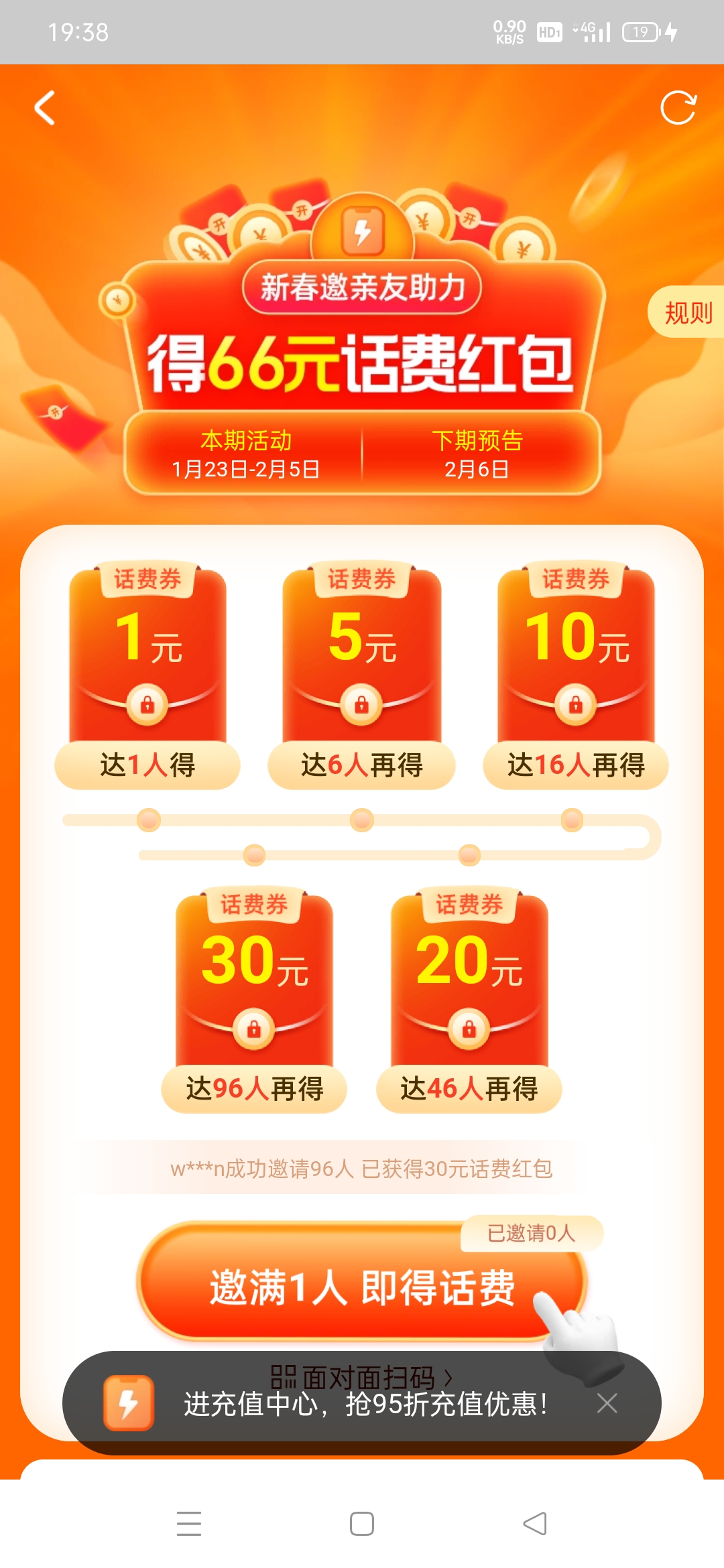The width and height of the screenshot is (724, 1568).
Task: Tap the 20元 话费券 red packet
Action: (x=469, y=982)
